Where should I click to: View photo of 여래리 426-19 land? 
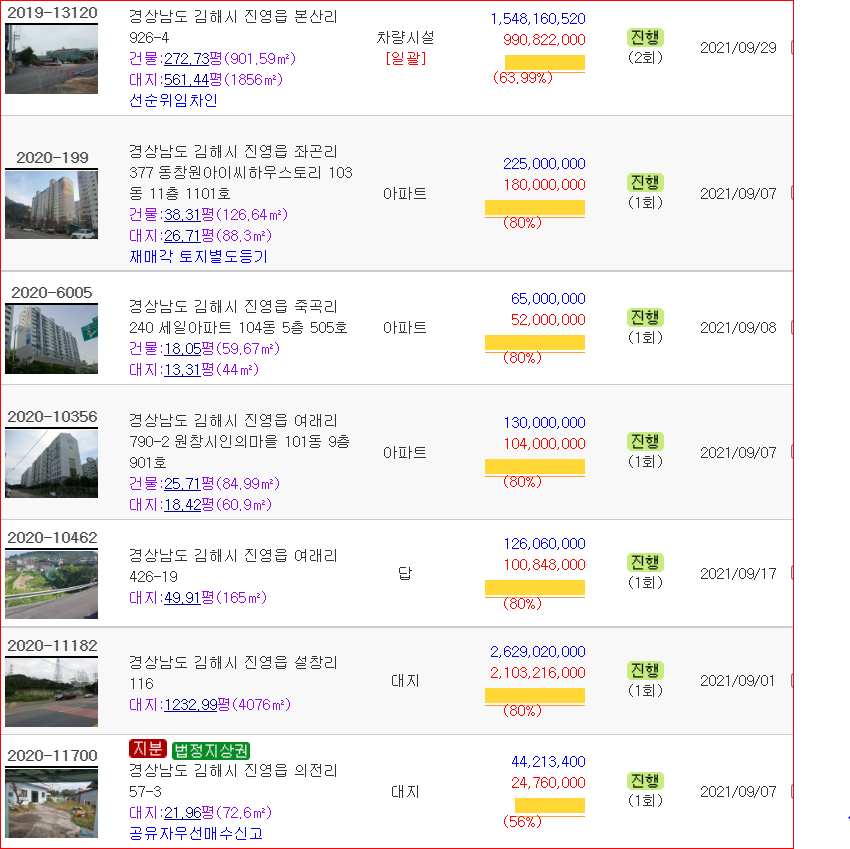click(52, 584)
